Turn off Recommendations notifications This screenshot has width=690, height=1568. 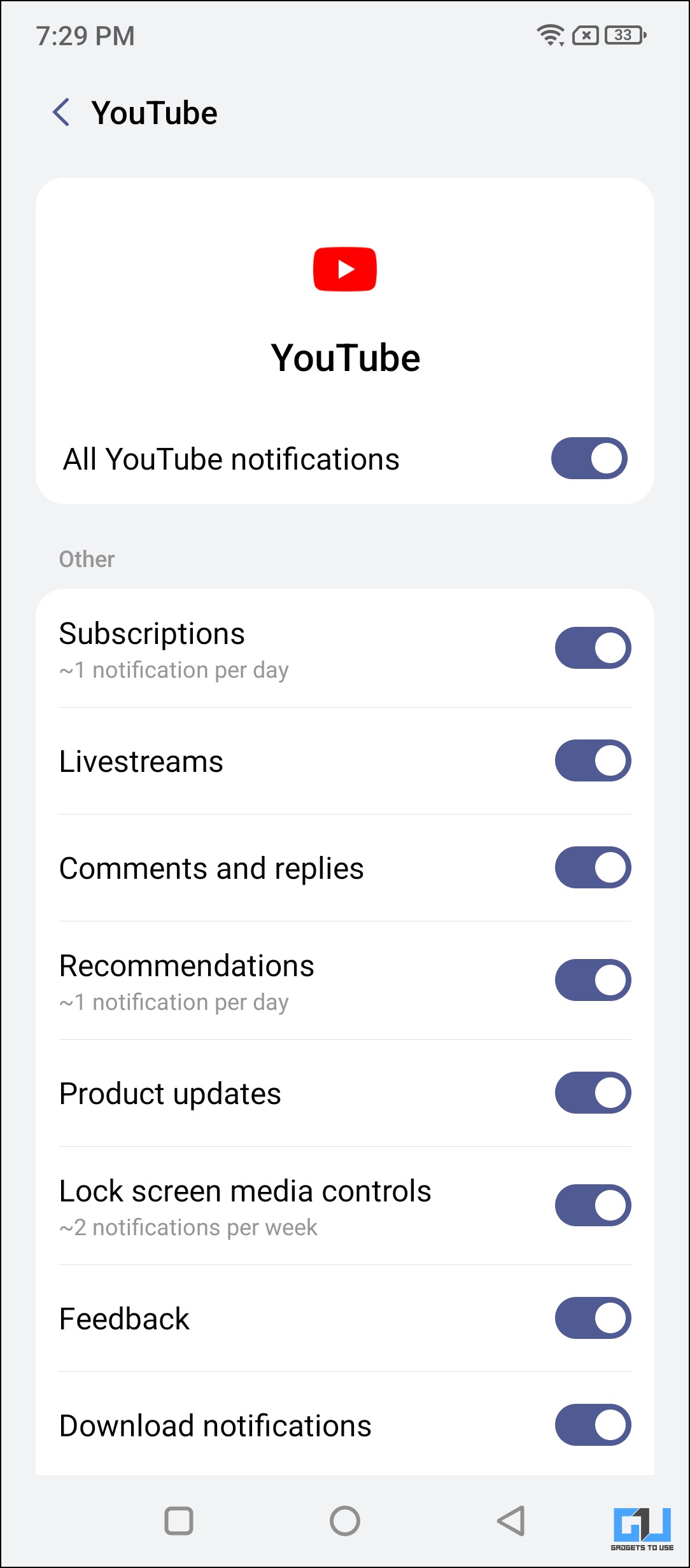click(x=591, y=980)
